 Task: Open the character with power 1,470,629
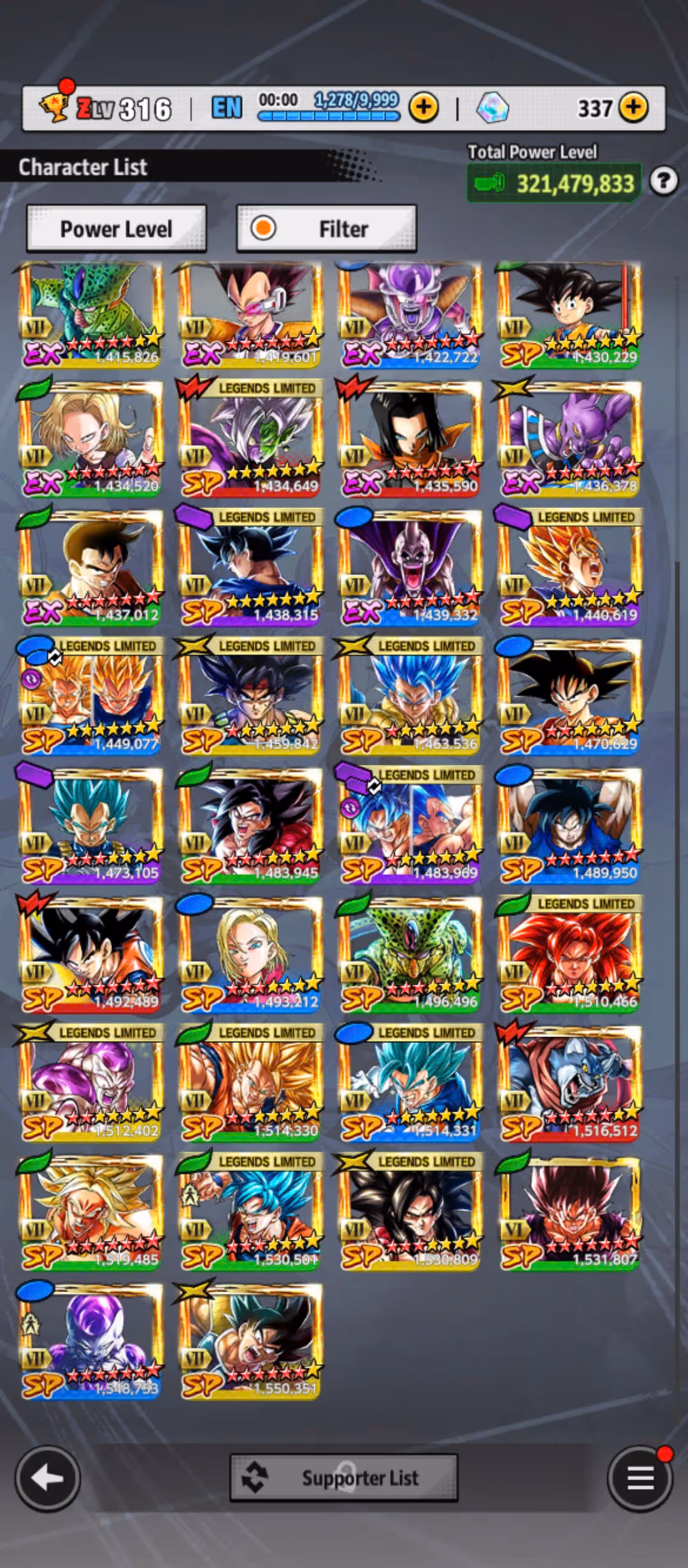569,696
